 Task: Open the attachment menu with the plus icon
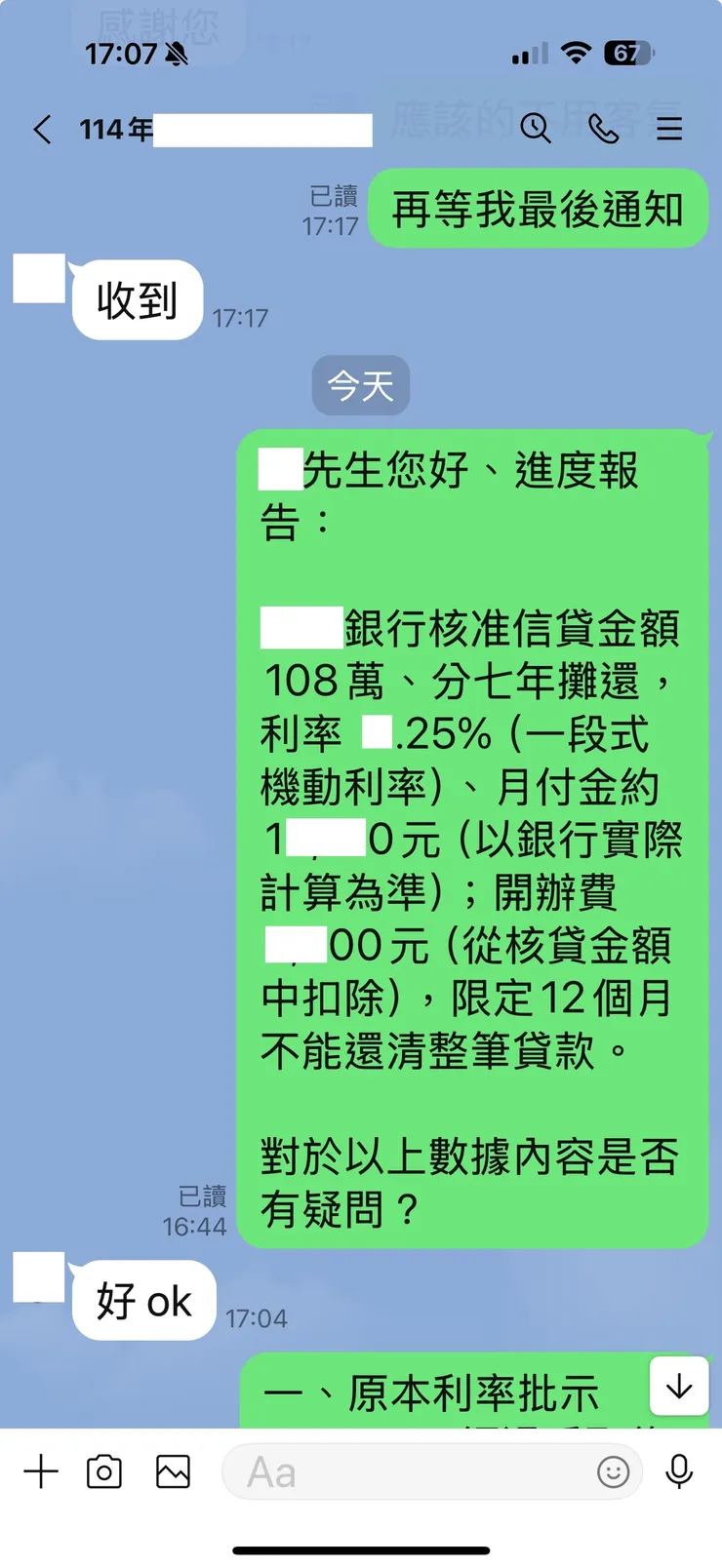click(41, 1472)
